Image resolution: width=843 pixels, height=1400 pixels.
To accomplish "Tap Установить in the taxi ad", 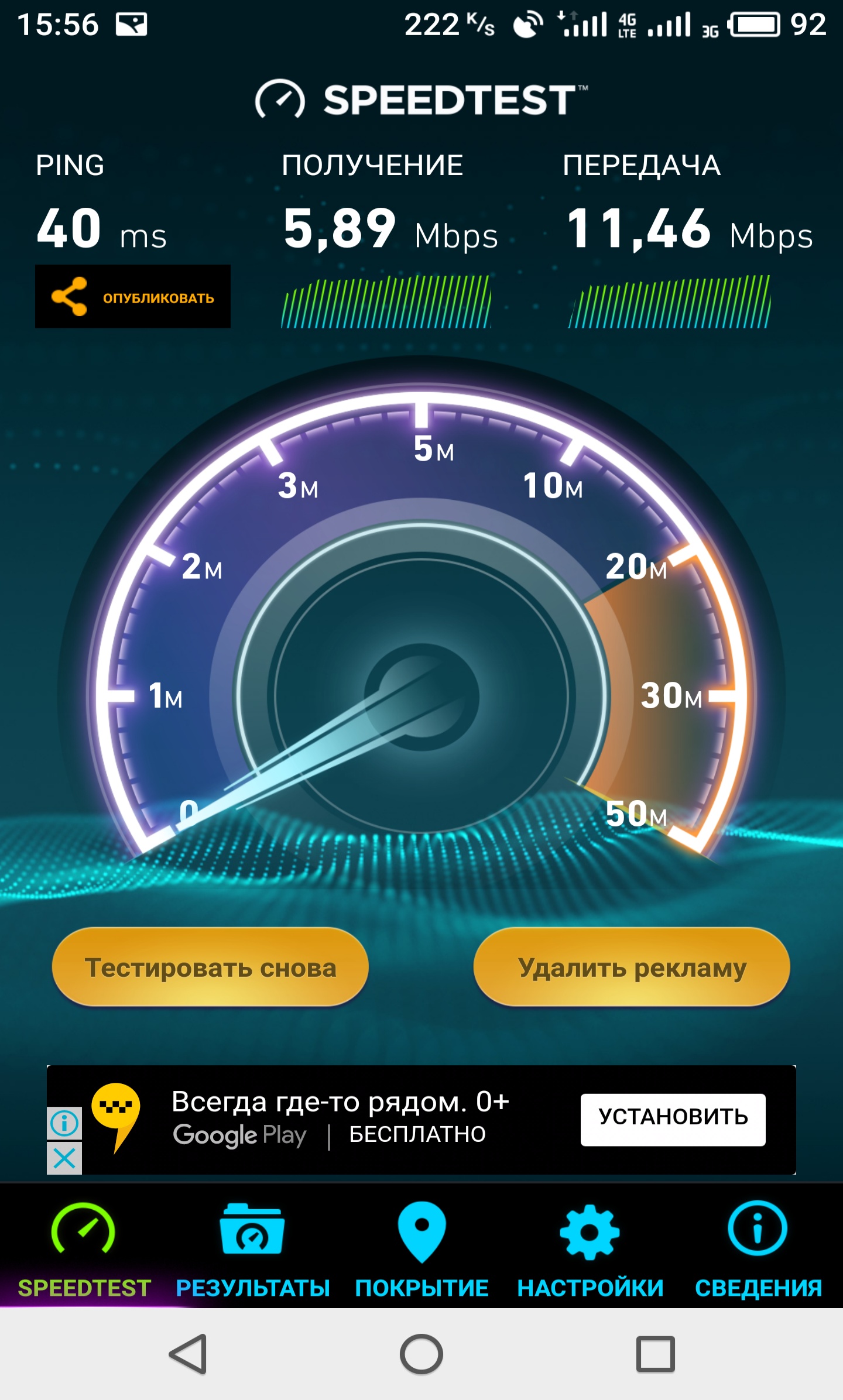I will (x=673, y=1117).
